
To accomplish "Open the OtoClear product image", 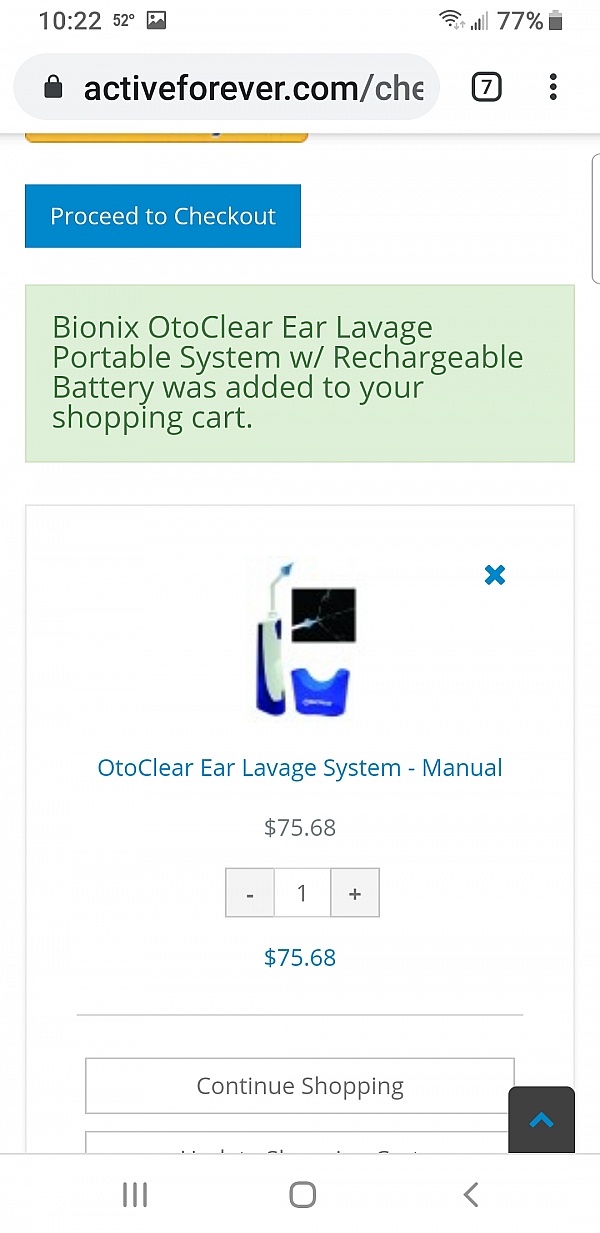I will pos(300,640).
